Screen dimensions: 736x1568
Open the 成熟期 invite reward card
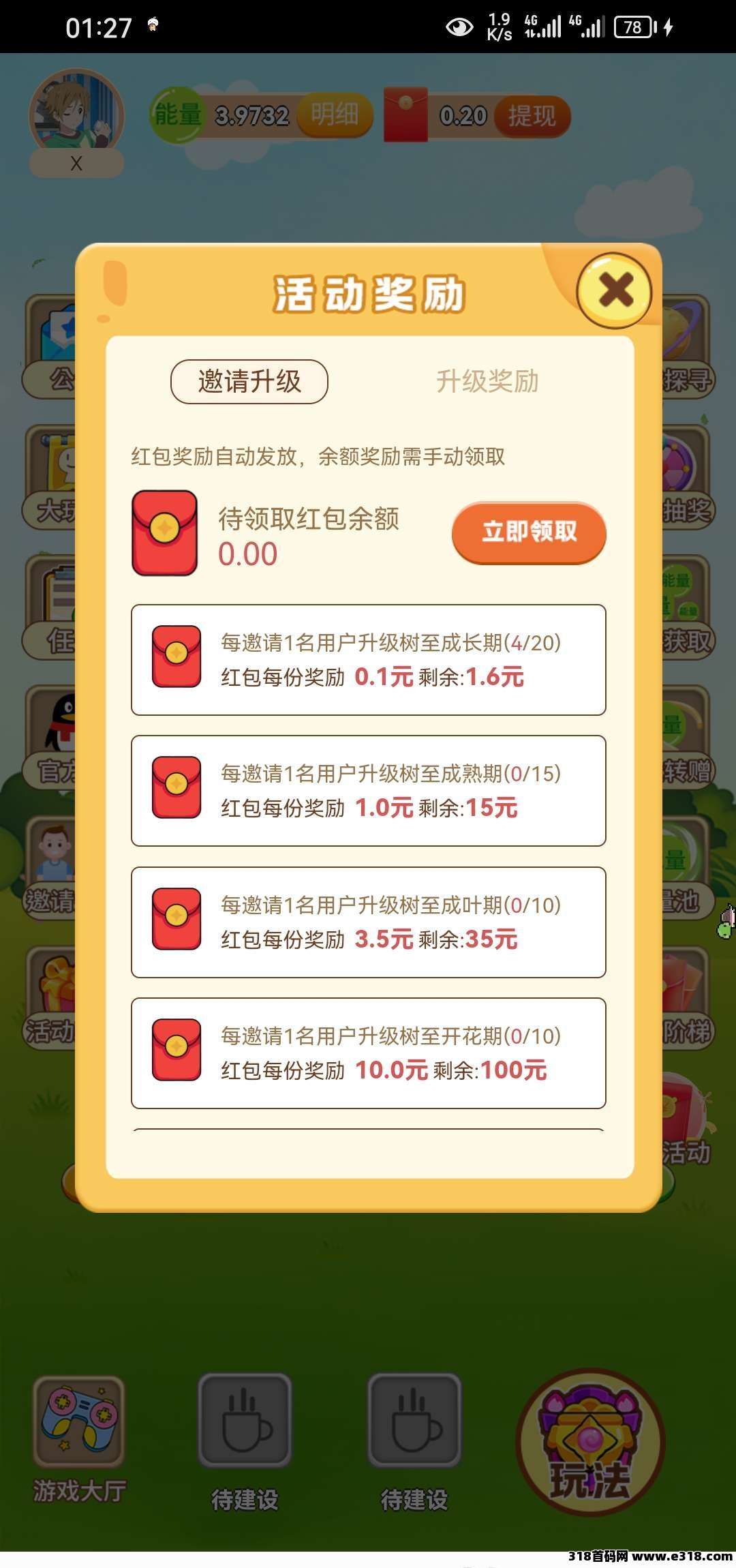click(x=368, y=791)
